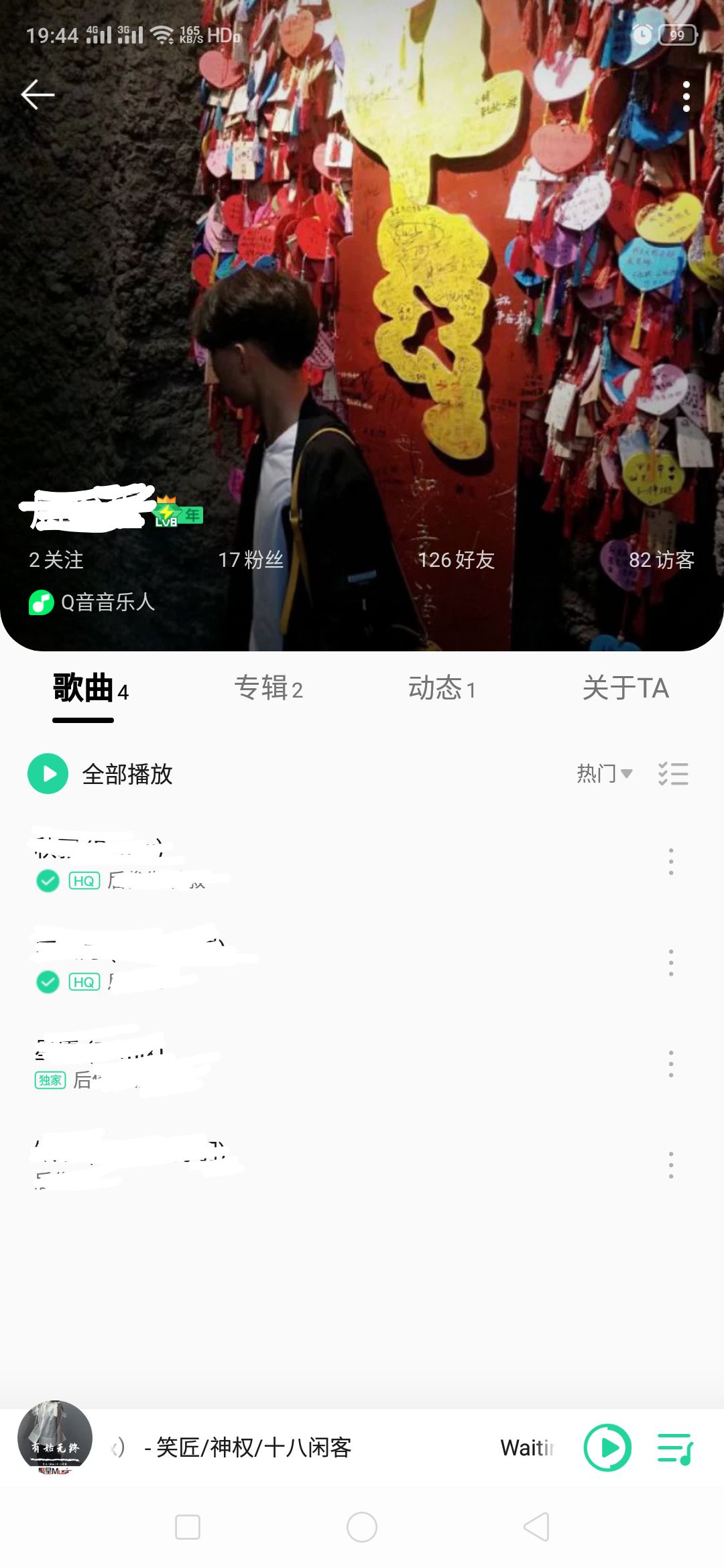Open the 关于TA tab
The height and width of the screenshot is (1568, 724).
625,688
